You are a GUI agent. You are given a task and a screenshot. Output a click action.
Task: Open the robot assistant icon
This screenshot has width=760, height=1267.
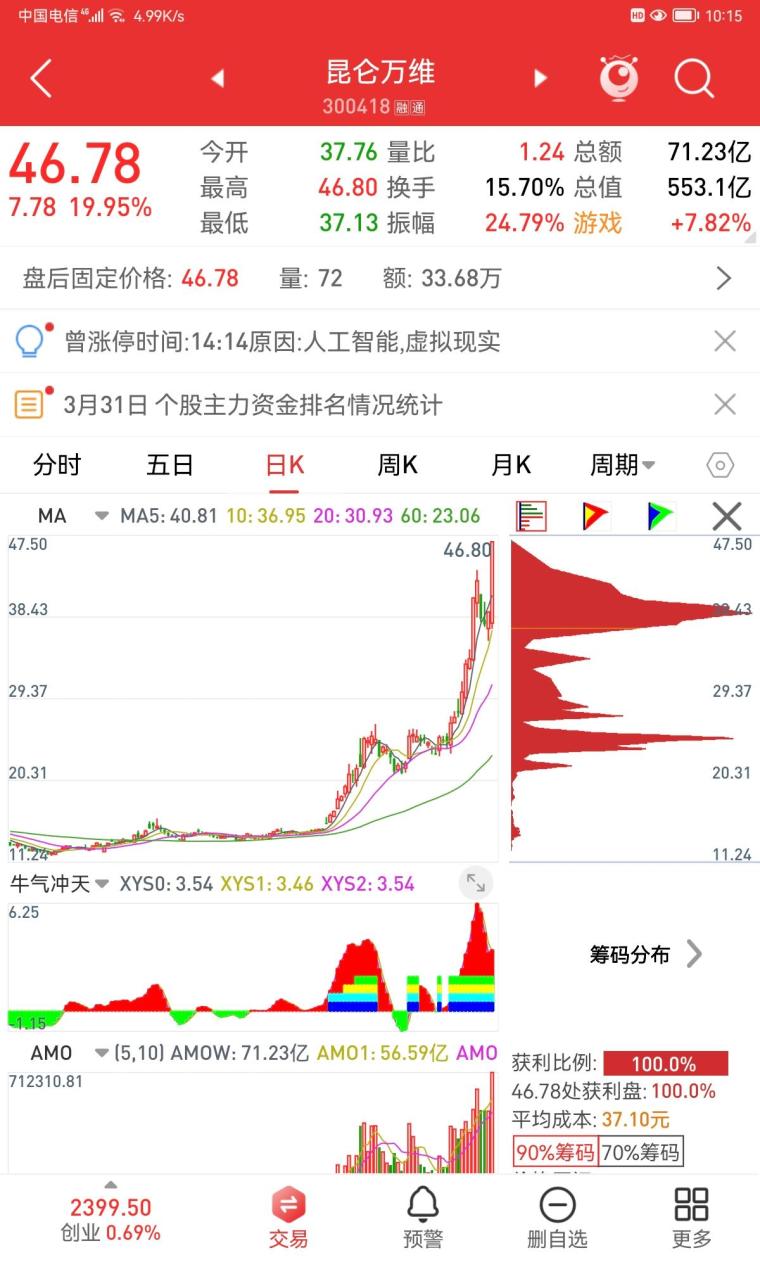pos(619,78)
